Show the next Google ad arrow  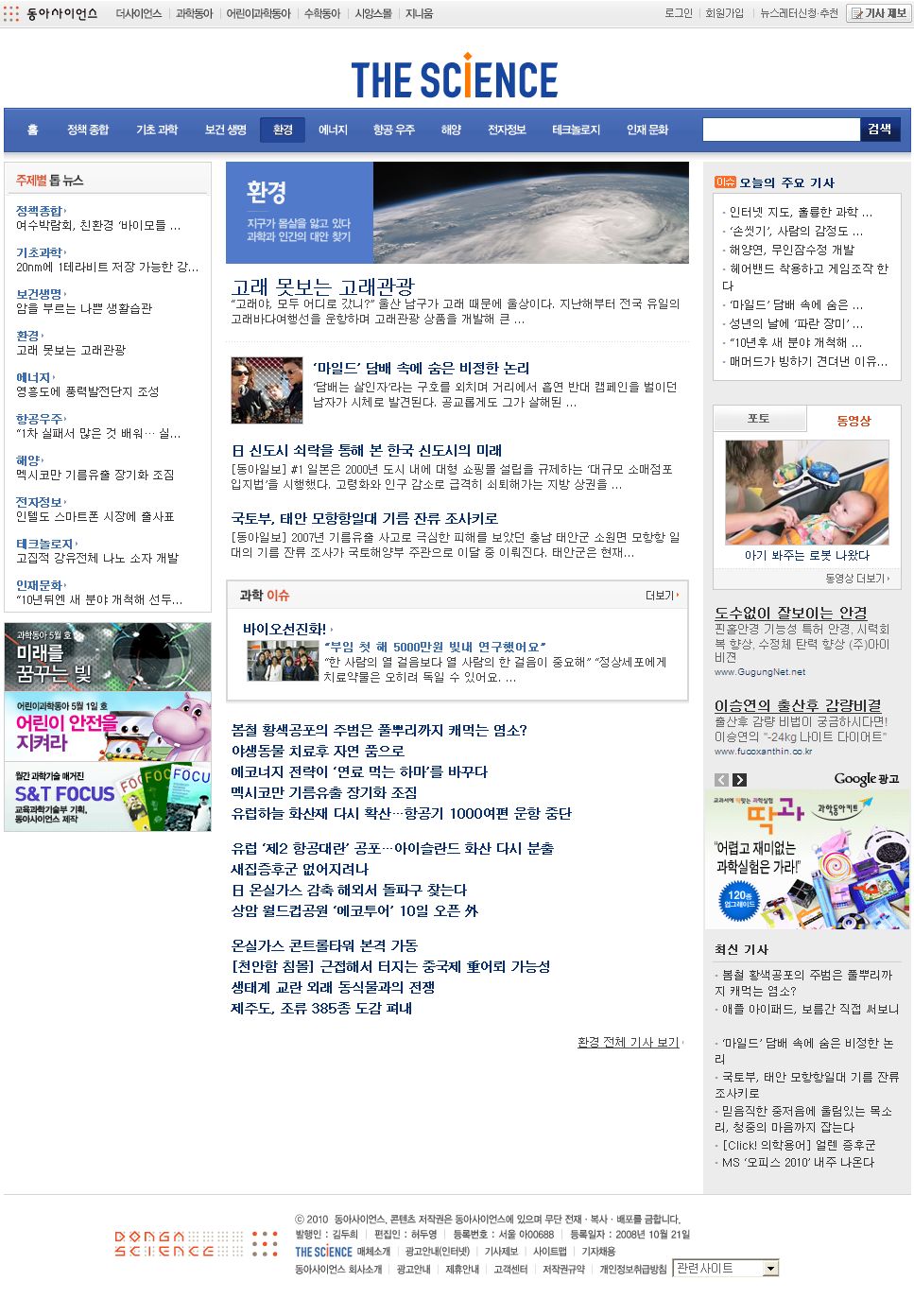(x=739, y=780)
